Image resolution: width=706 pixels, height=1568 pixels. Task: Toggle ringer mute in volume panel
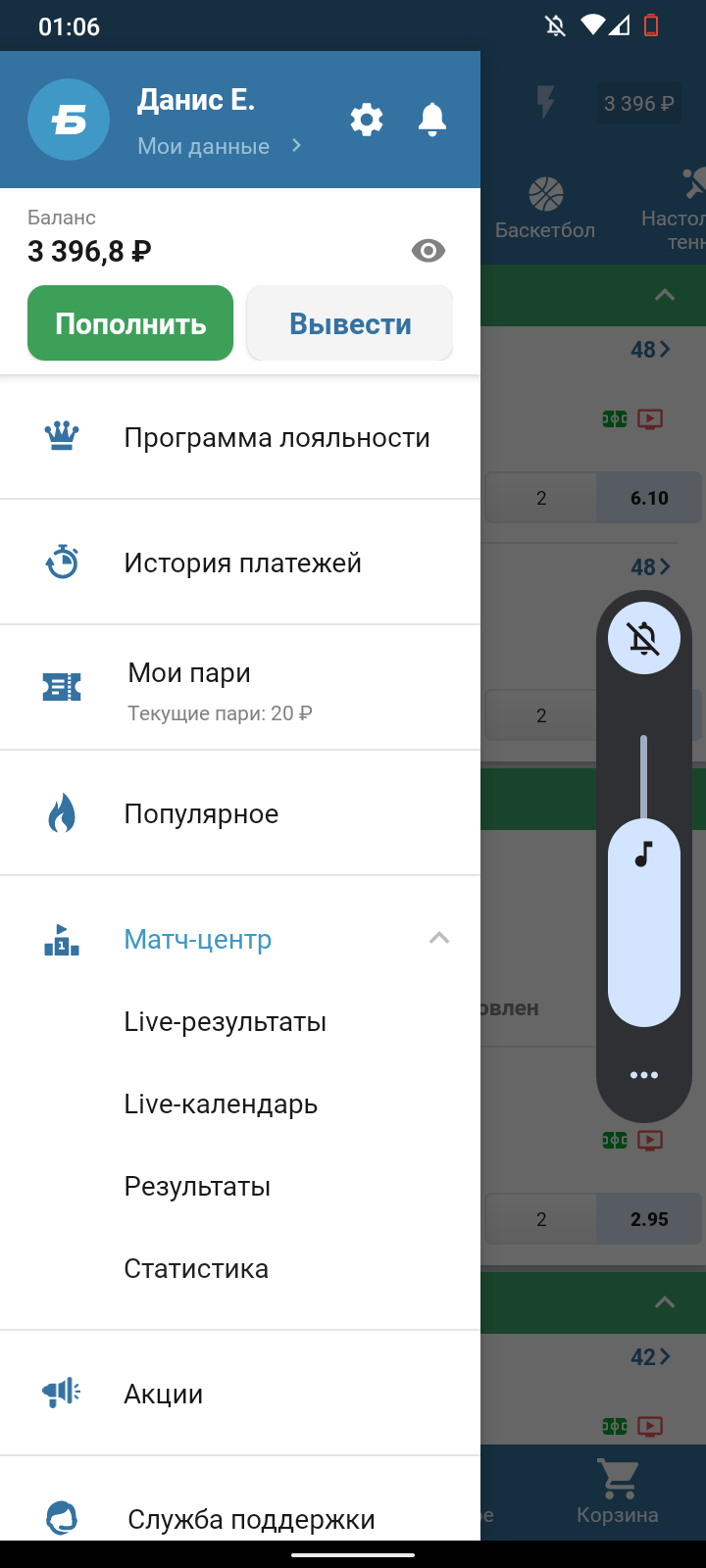click(644, 638)
